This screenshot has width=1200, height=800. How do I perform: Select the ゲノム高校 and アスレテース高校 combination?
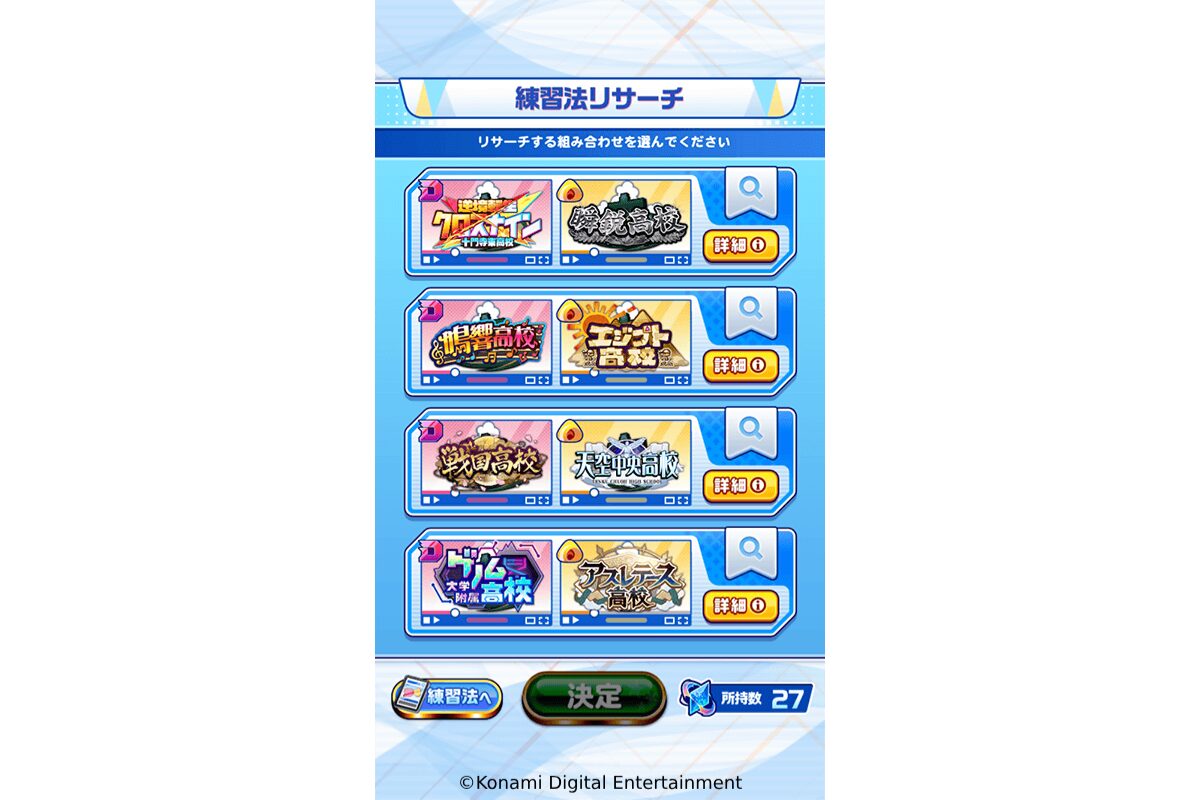(x=555, y=582)
